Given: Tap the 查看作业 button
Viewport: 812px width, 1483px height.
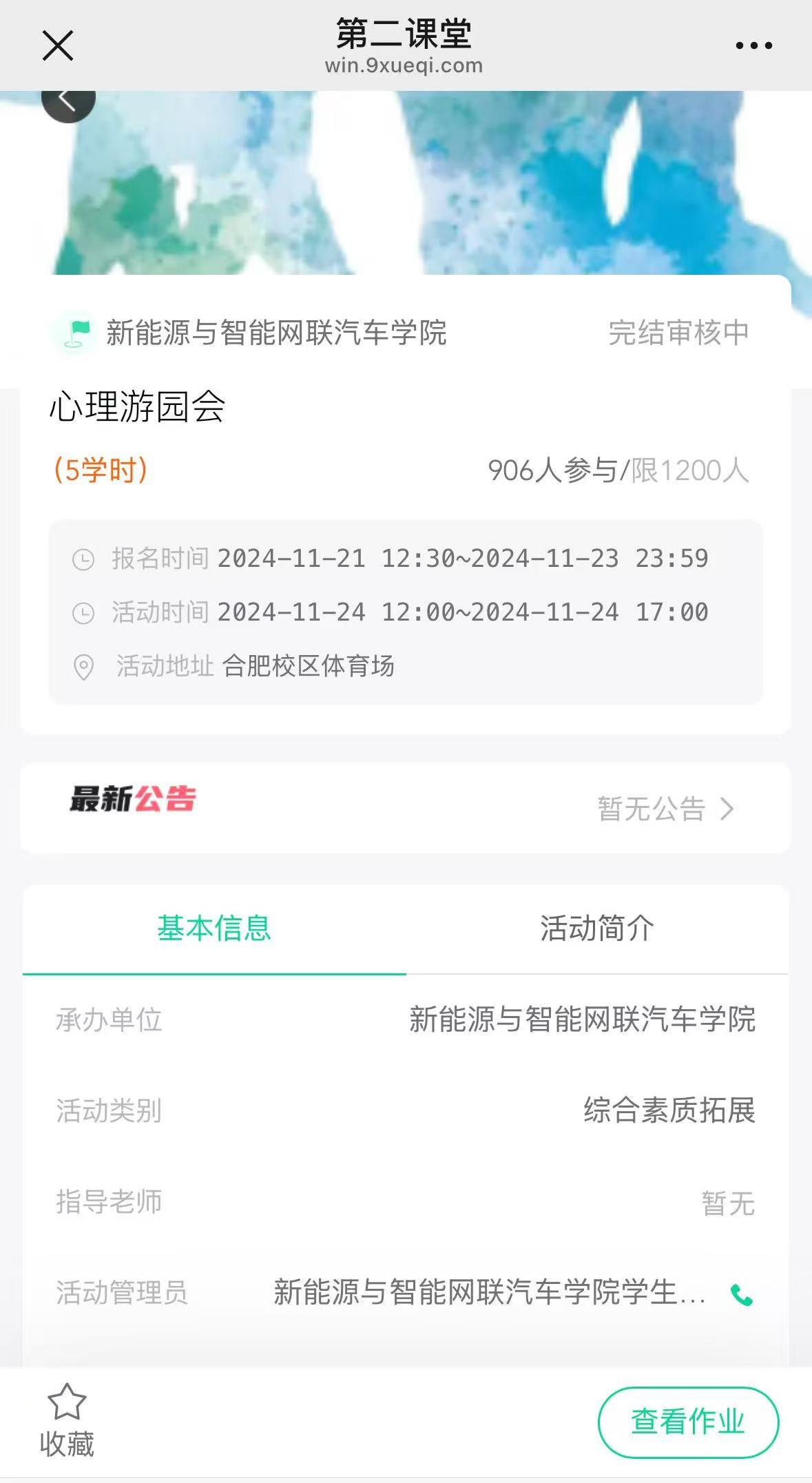Looking at the screenshot, I should (x=687, y=1422).
